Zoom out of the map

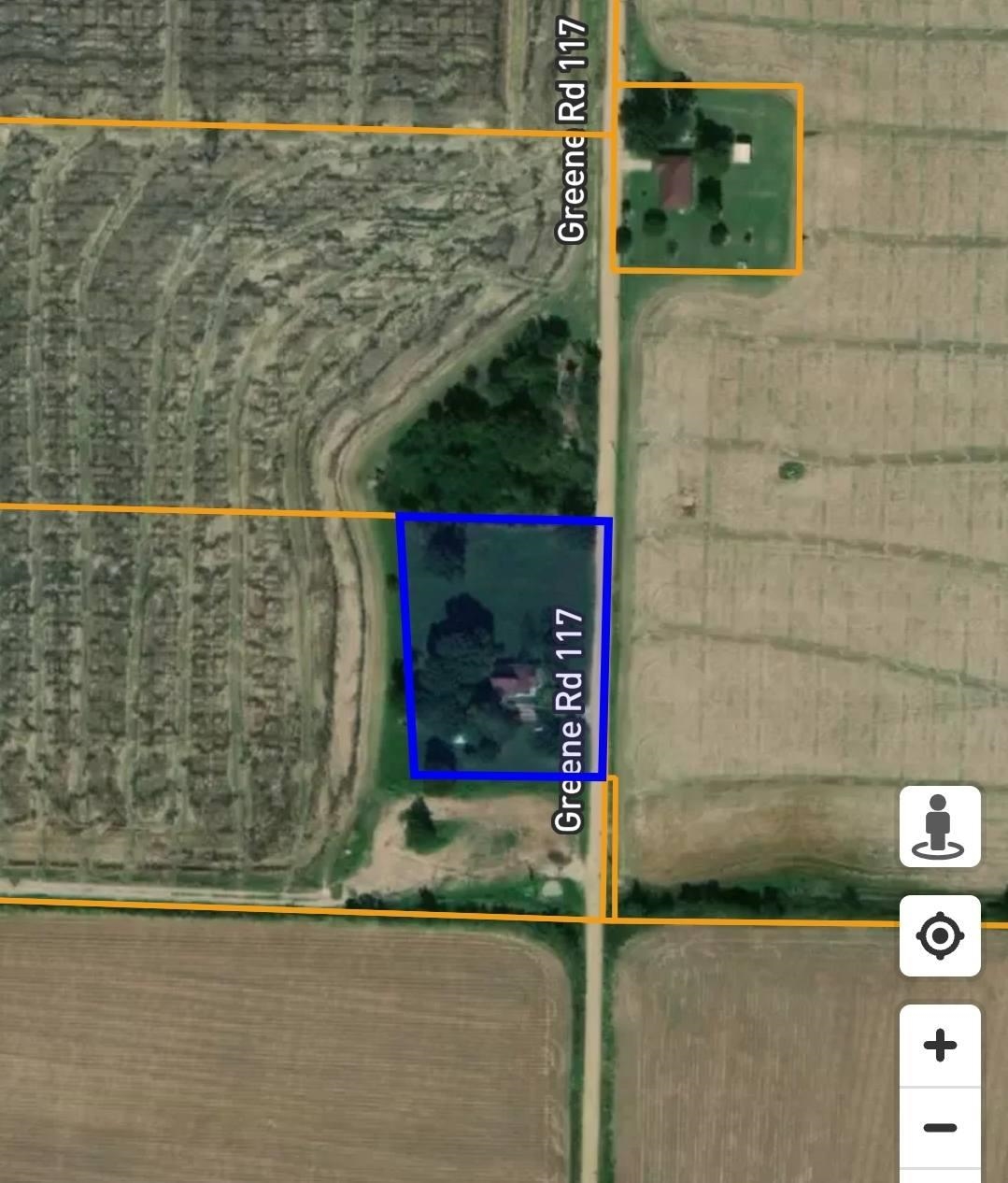(x=940, y=1128)
